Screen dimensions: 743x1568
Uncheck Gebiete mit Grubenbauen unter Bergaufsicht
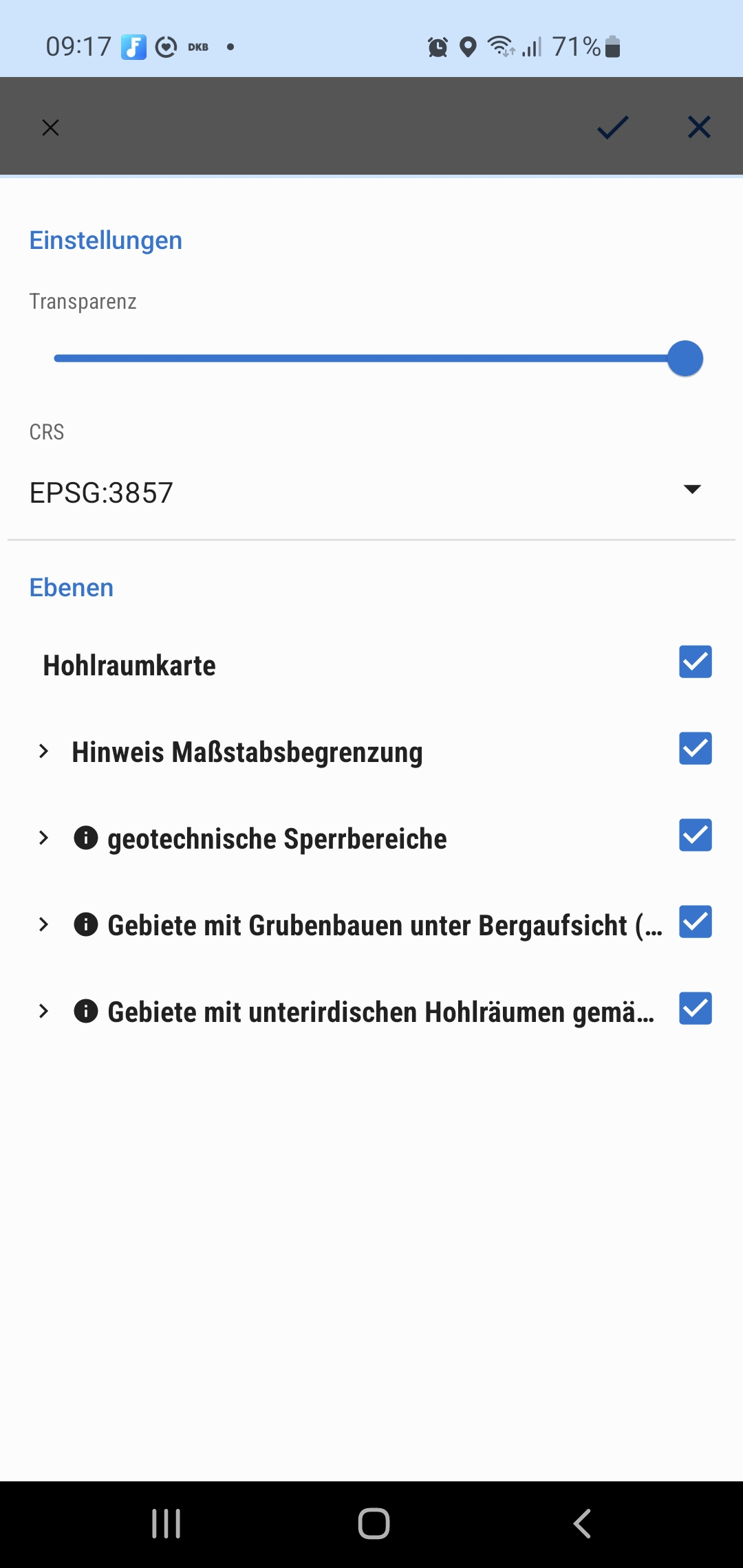pos(695,922)
